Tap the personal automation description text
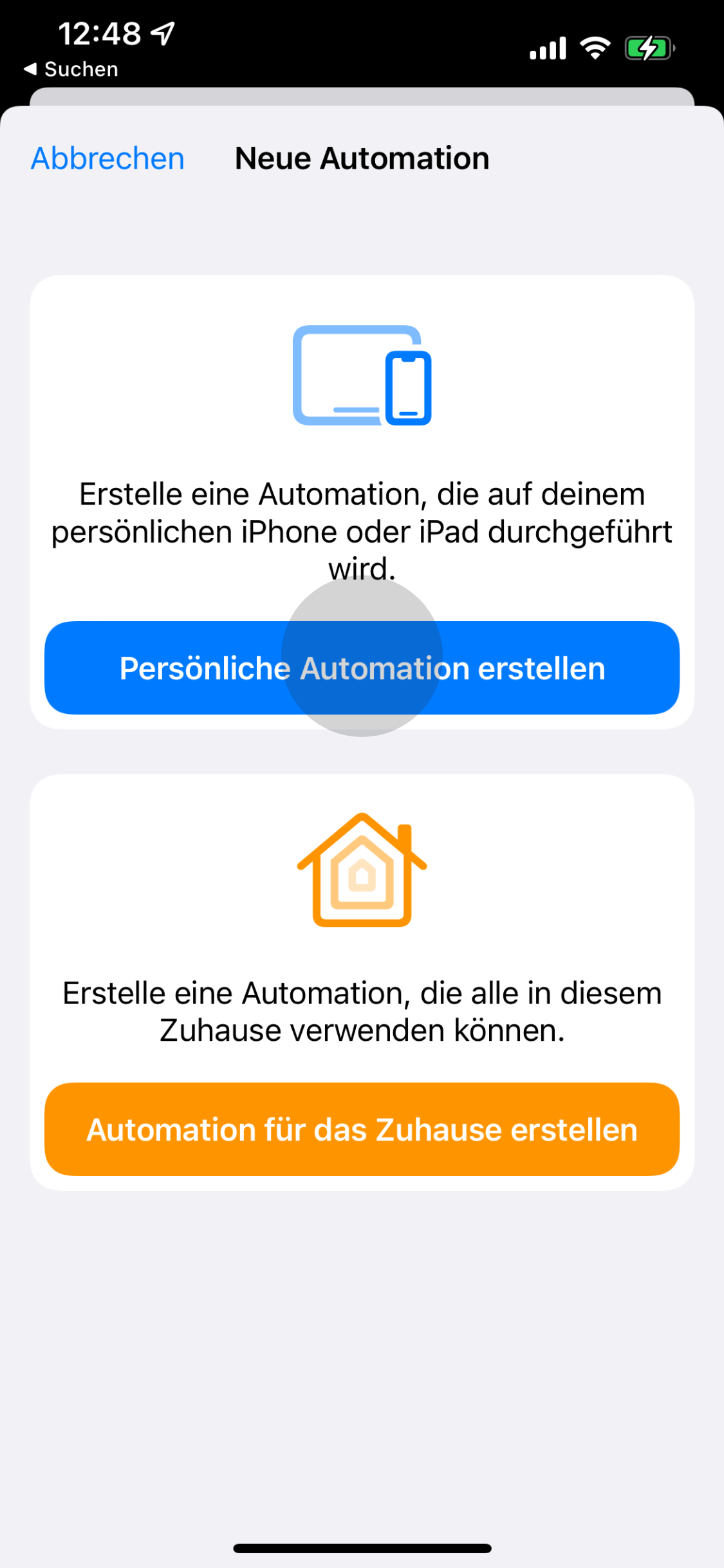Screen dimensions: 724x1568 tap(362, 531)
